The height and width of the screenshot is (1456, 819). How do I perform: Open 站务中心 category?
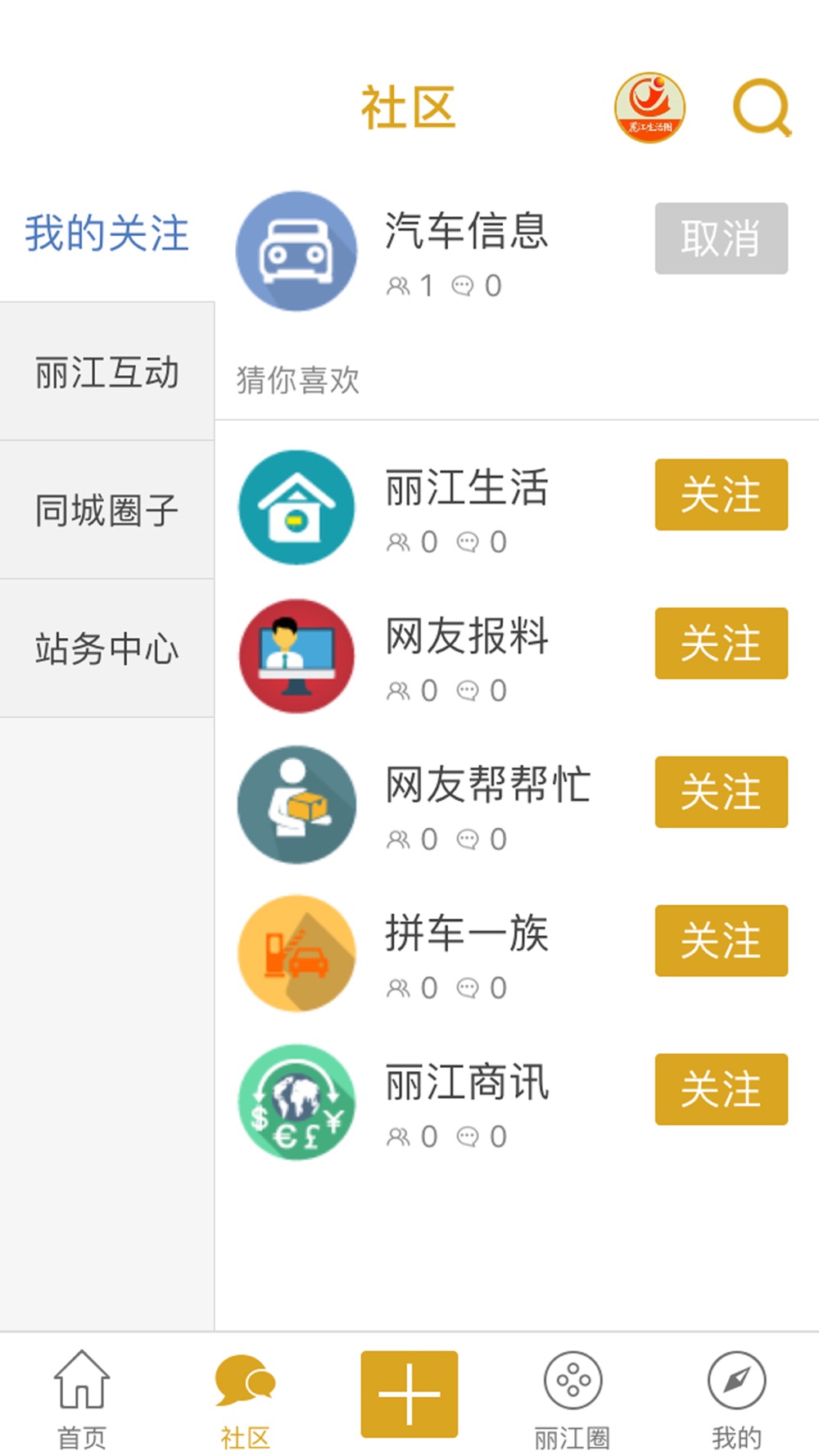point(107,649)
